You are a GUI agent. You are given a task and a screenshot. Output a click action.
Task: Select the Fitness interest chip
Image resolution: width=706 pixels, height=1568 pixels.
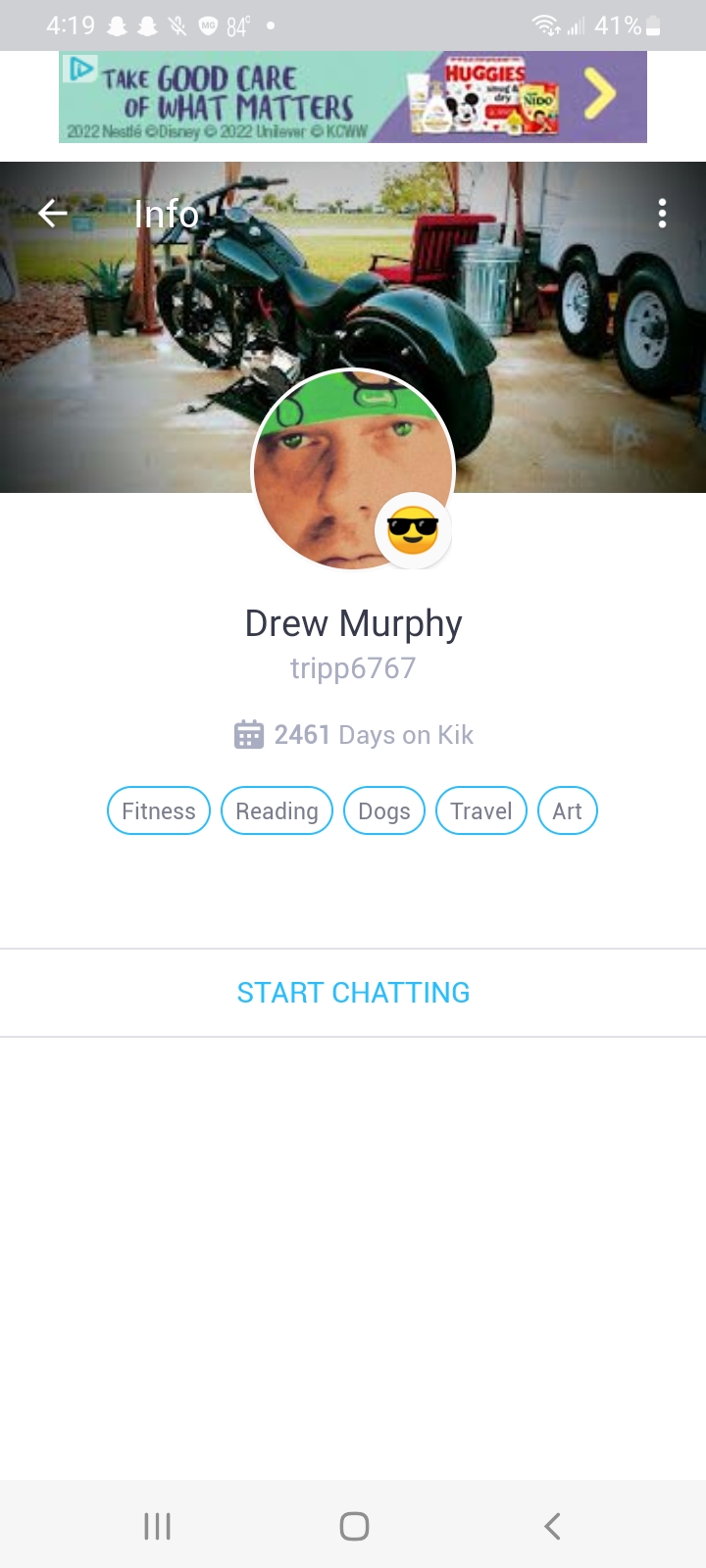coord(159,811)
